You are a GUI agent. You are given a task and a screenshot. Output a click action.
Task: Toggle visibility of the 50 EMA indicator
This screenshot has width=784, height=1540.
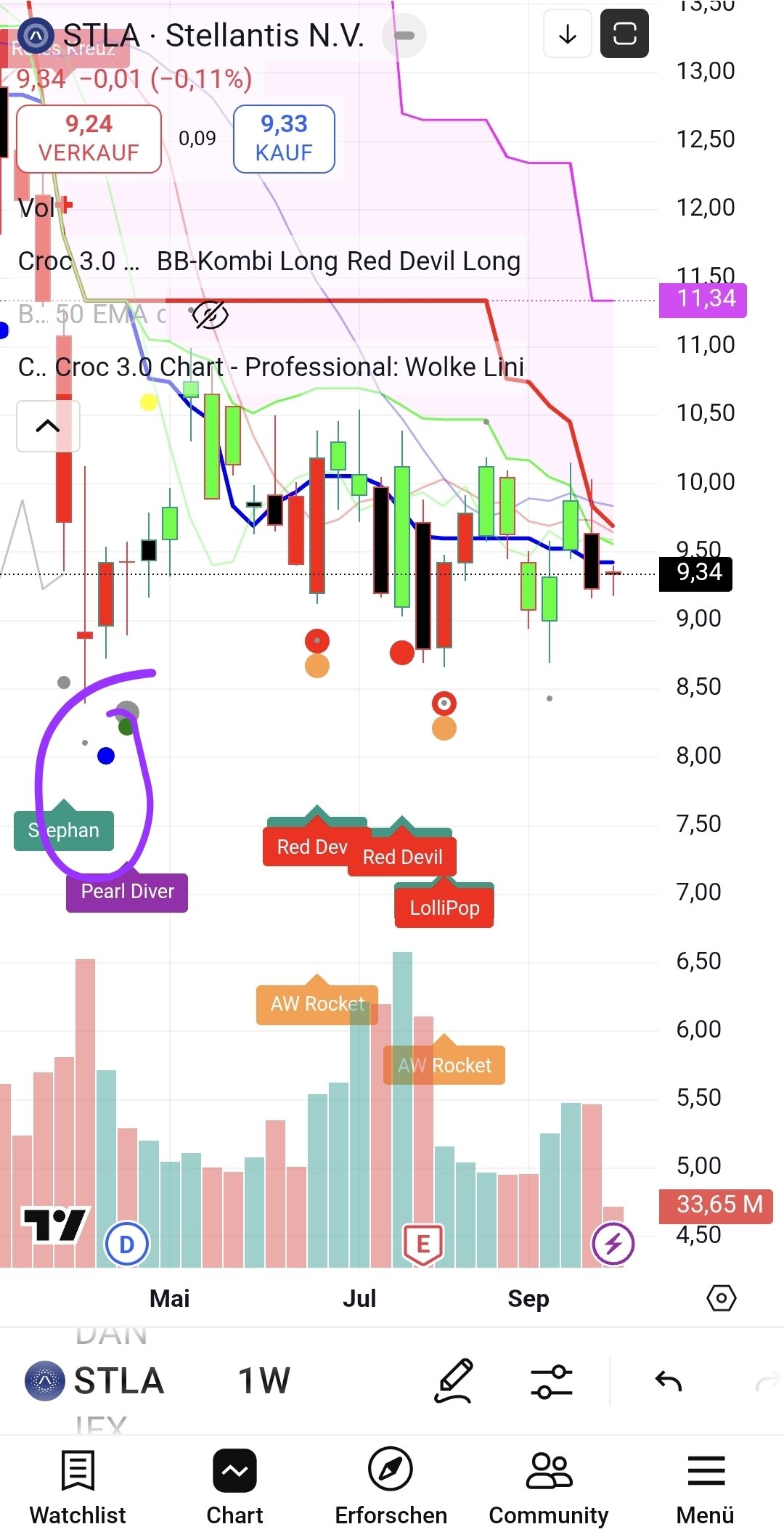211,315
